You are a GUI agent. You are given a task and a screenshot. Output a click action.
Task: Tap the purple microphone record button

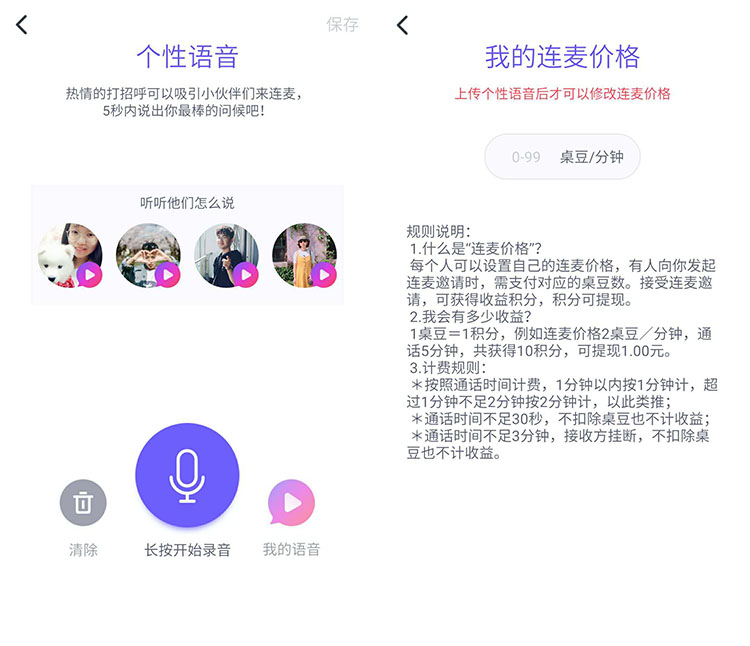pos(187,476)
